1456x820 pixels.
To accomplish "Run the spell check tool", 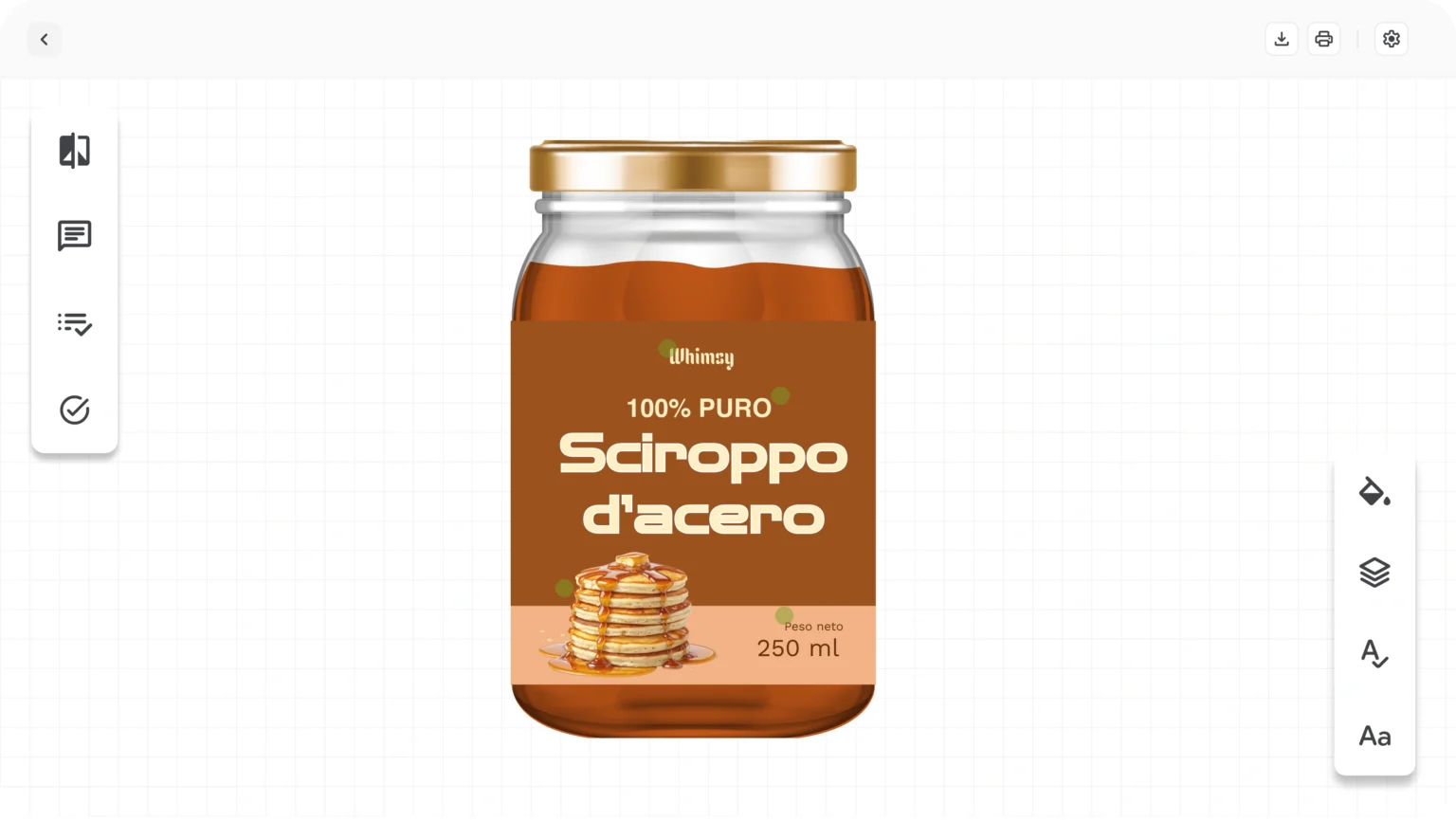I will point(1374,653).
